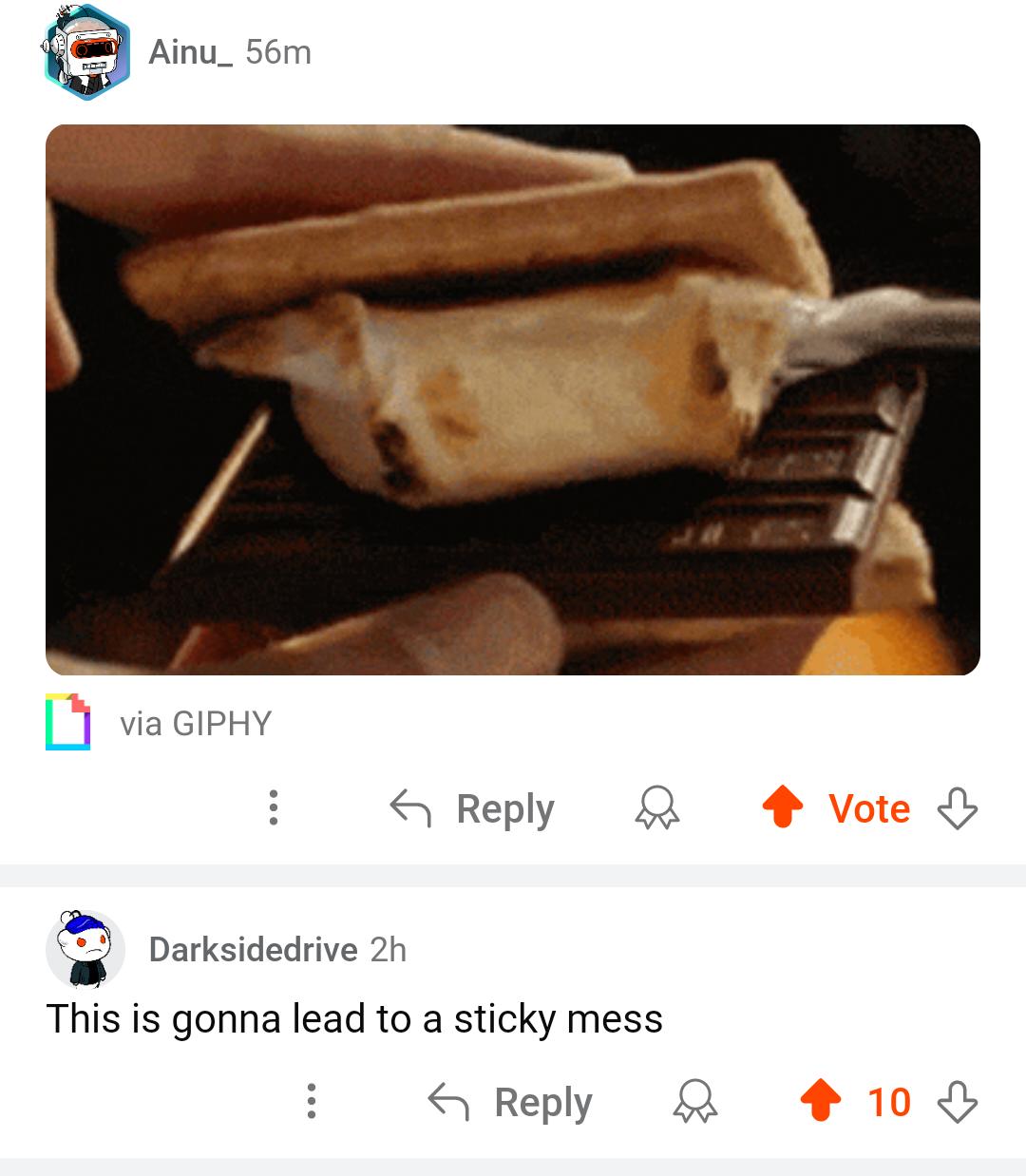Tap the Ainu_ username
Viewport: 1026px width, 1176px height.
[190, 52]
